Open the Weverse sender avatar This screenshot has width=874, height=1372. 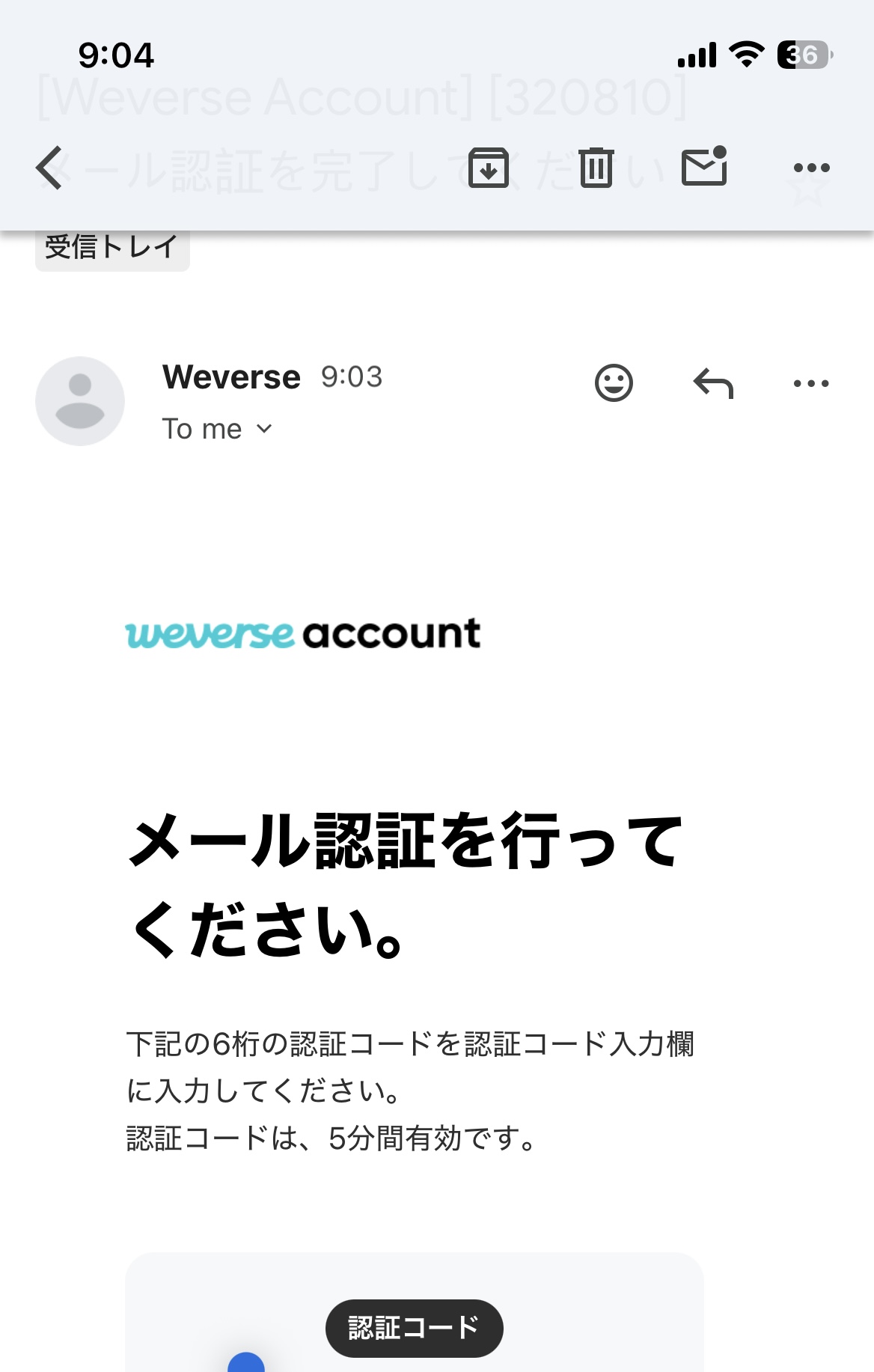[x=80, y=401]
